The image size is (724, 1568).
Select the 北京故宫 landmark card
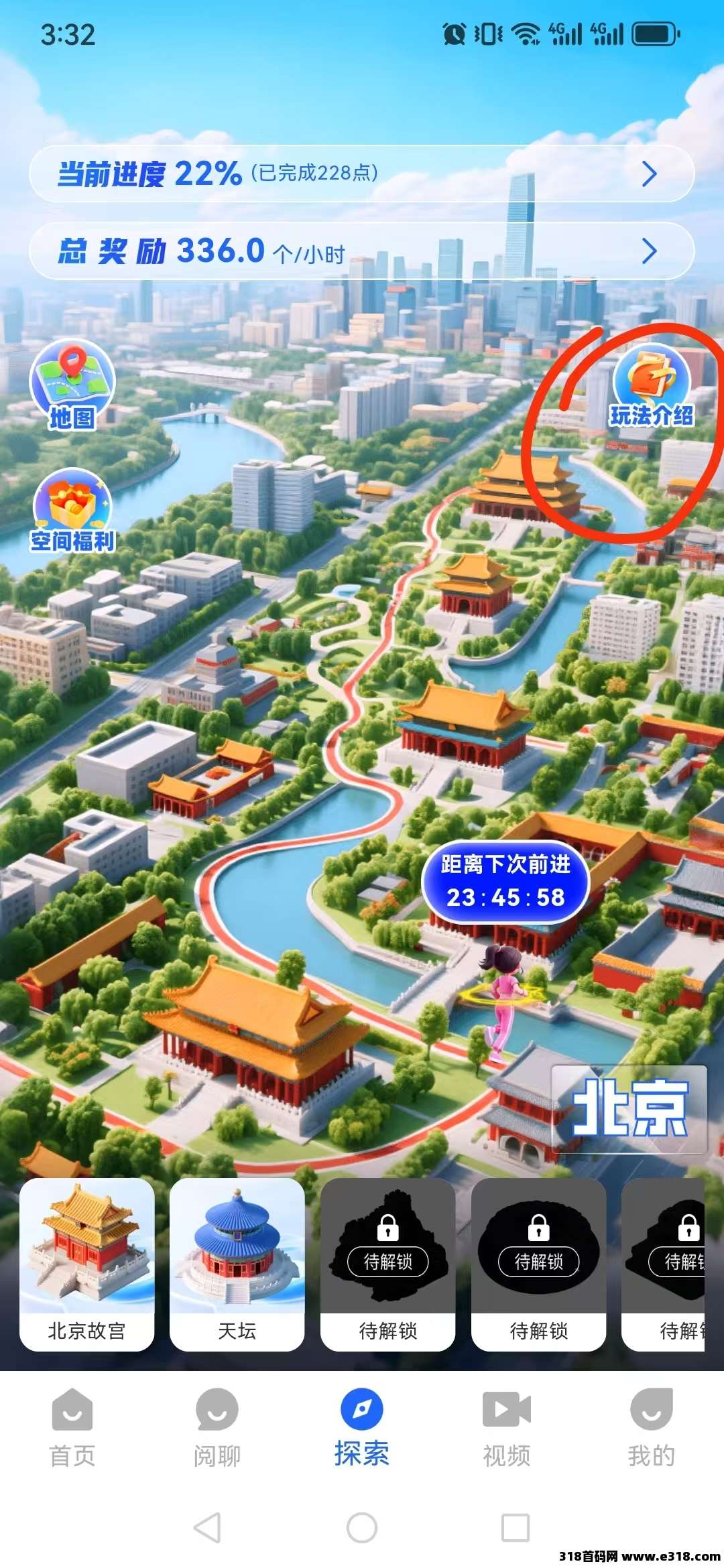pos(87,1264)
